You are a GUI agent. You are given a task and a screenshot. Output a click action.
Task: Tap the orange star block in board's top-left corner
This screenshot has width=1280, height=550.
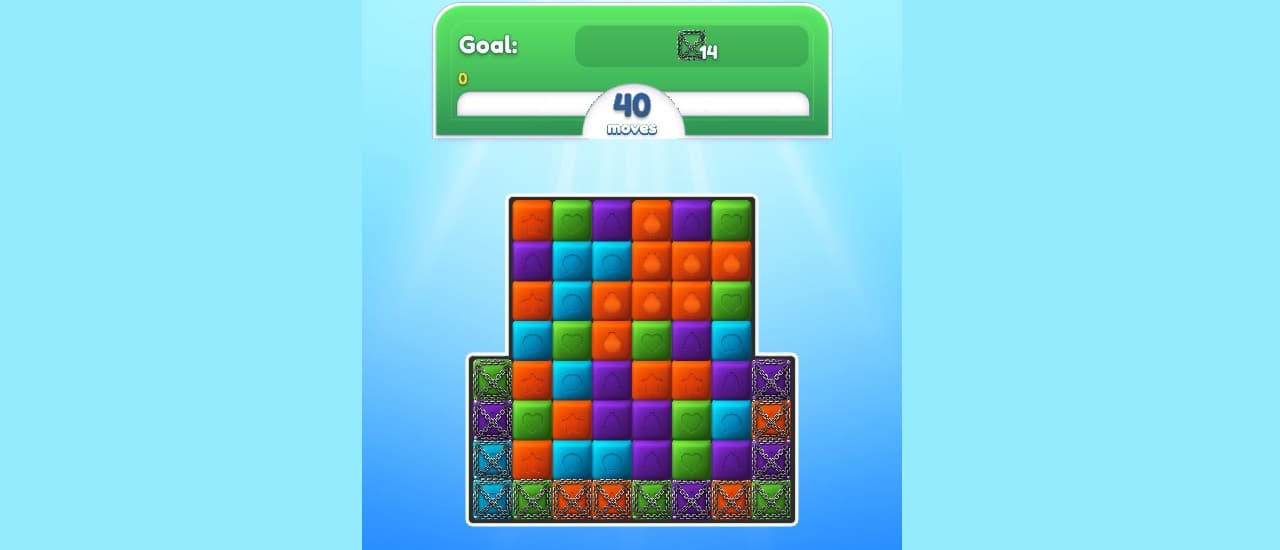pos(531,219)
